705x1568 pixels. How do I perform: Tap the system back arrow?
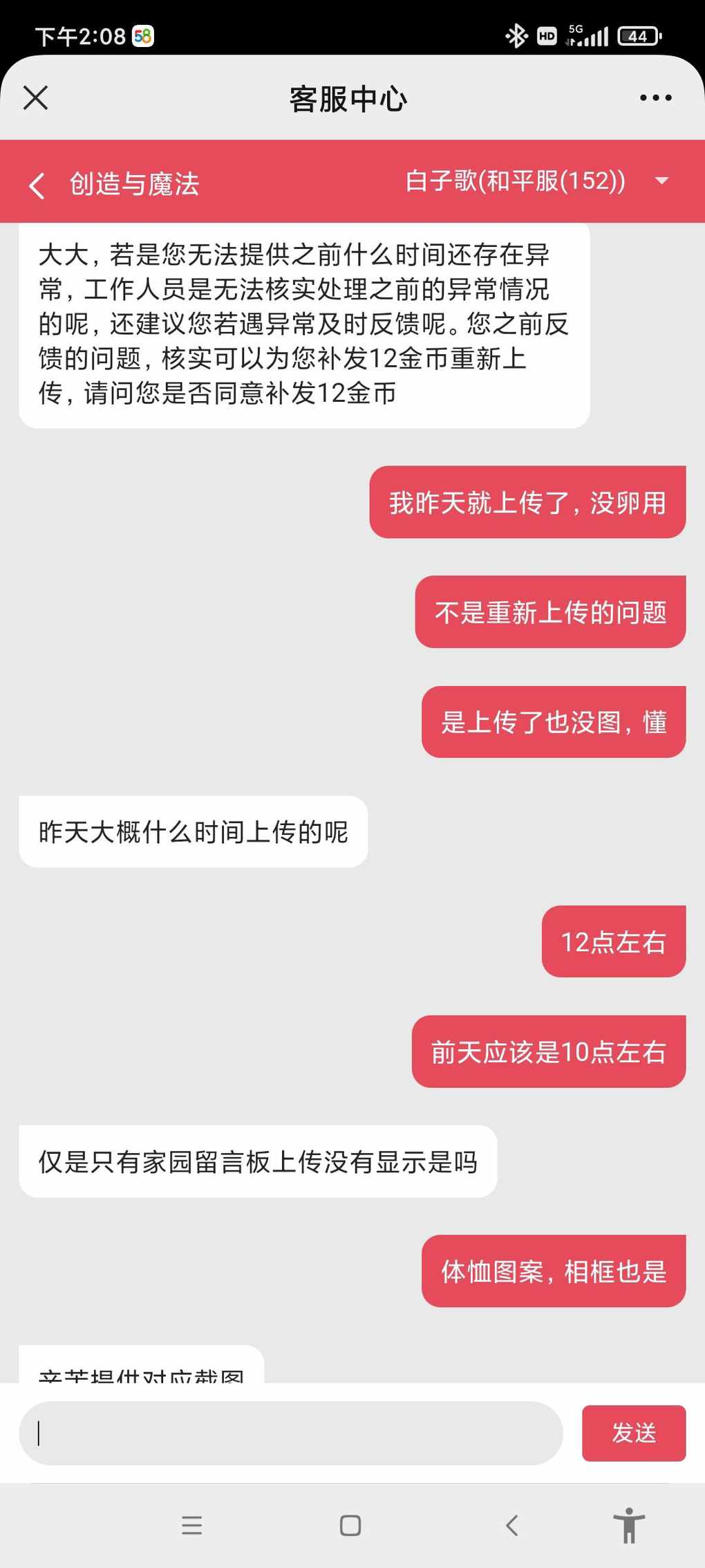[512, 1525]
